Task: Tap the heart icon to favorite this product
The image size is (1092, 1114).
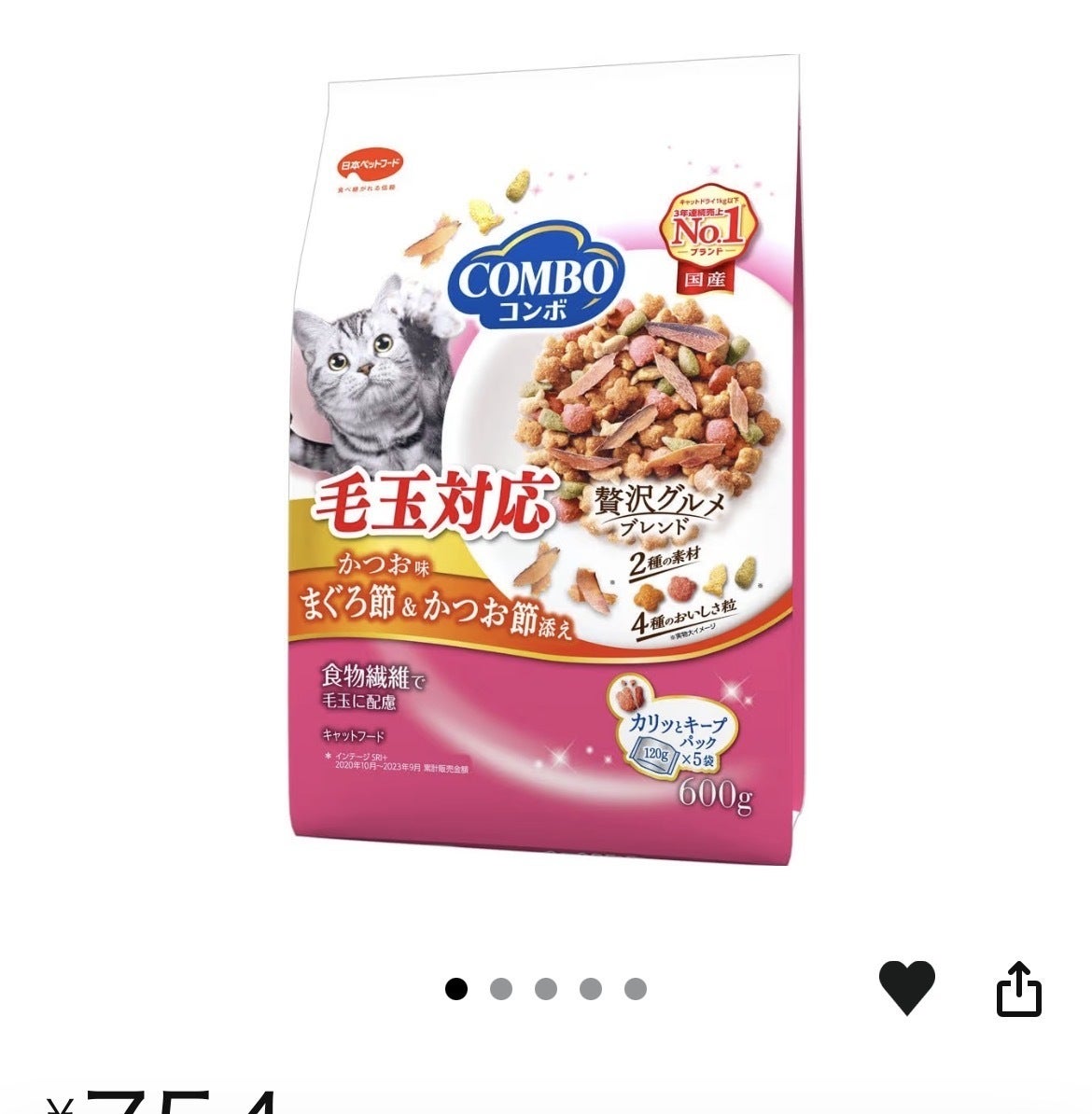Action: tap(906, 988)
